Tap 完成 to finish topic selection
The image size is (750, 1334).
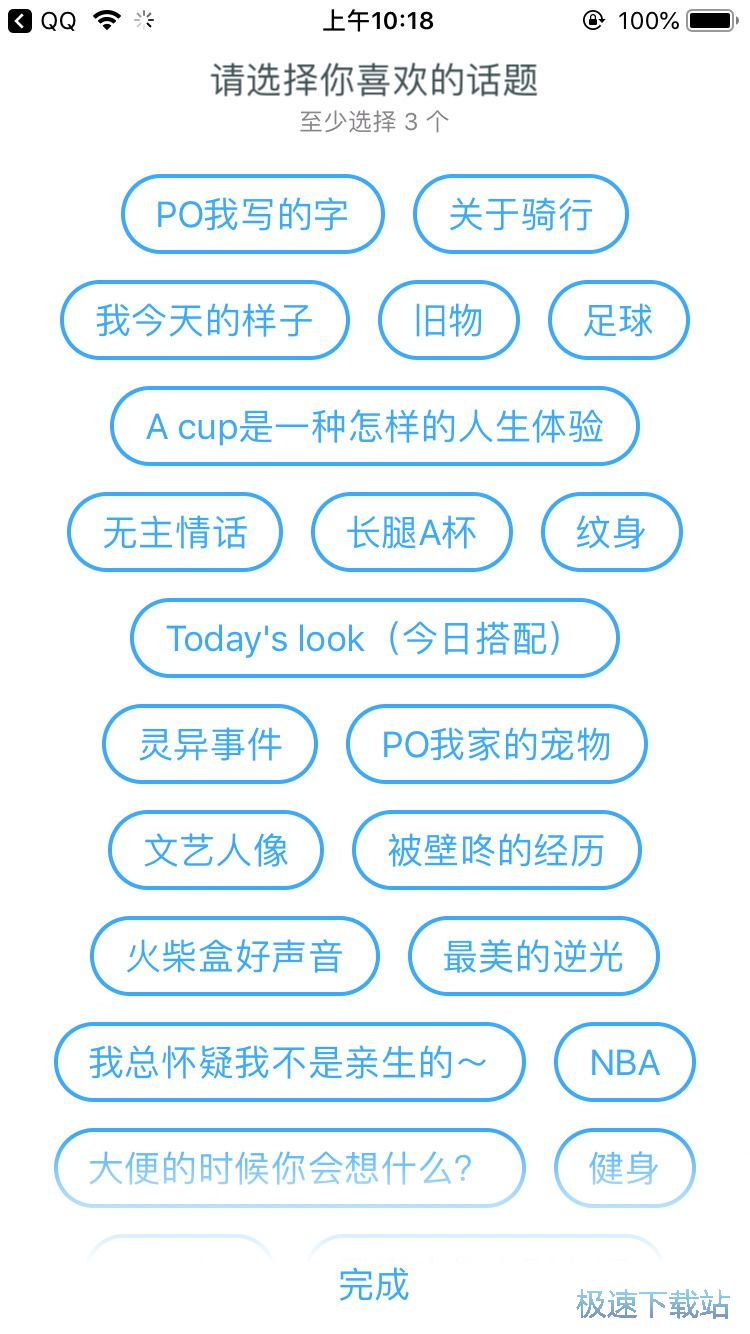374,1284
